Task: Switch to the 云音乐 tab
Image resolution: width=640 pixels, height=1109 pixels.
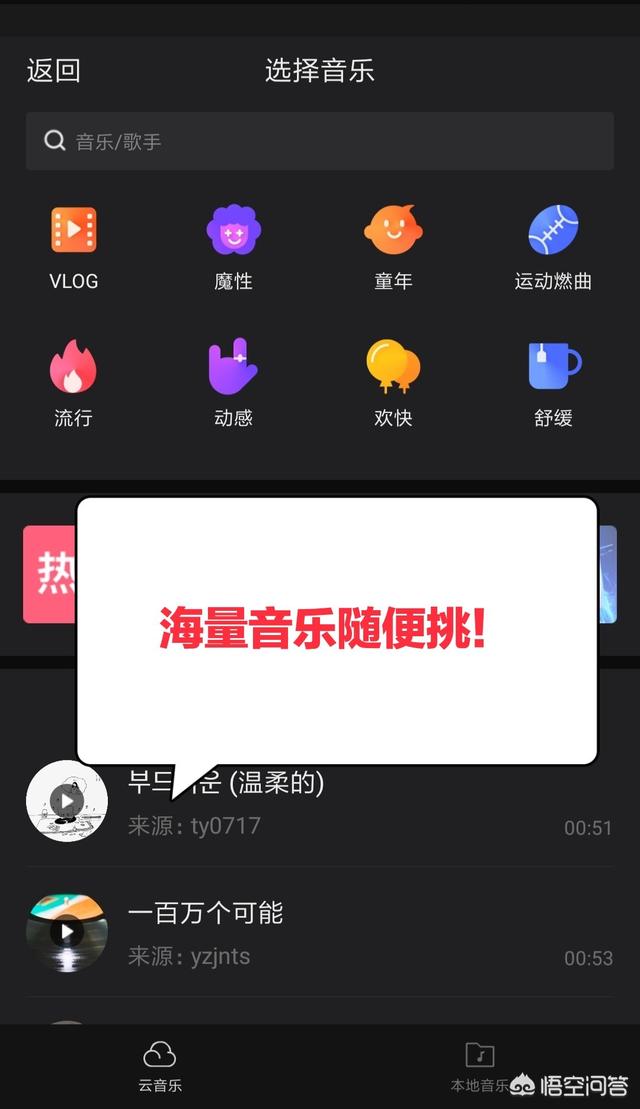Action: coord(160,1067)
